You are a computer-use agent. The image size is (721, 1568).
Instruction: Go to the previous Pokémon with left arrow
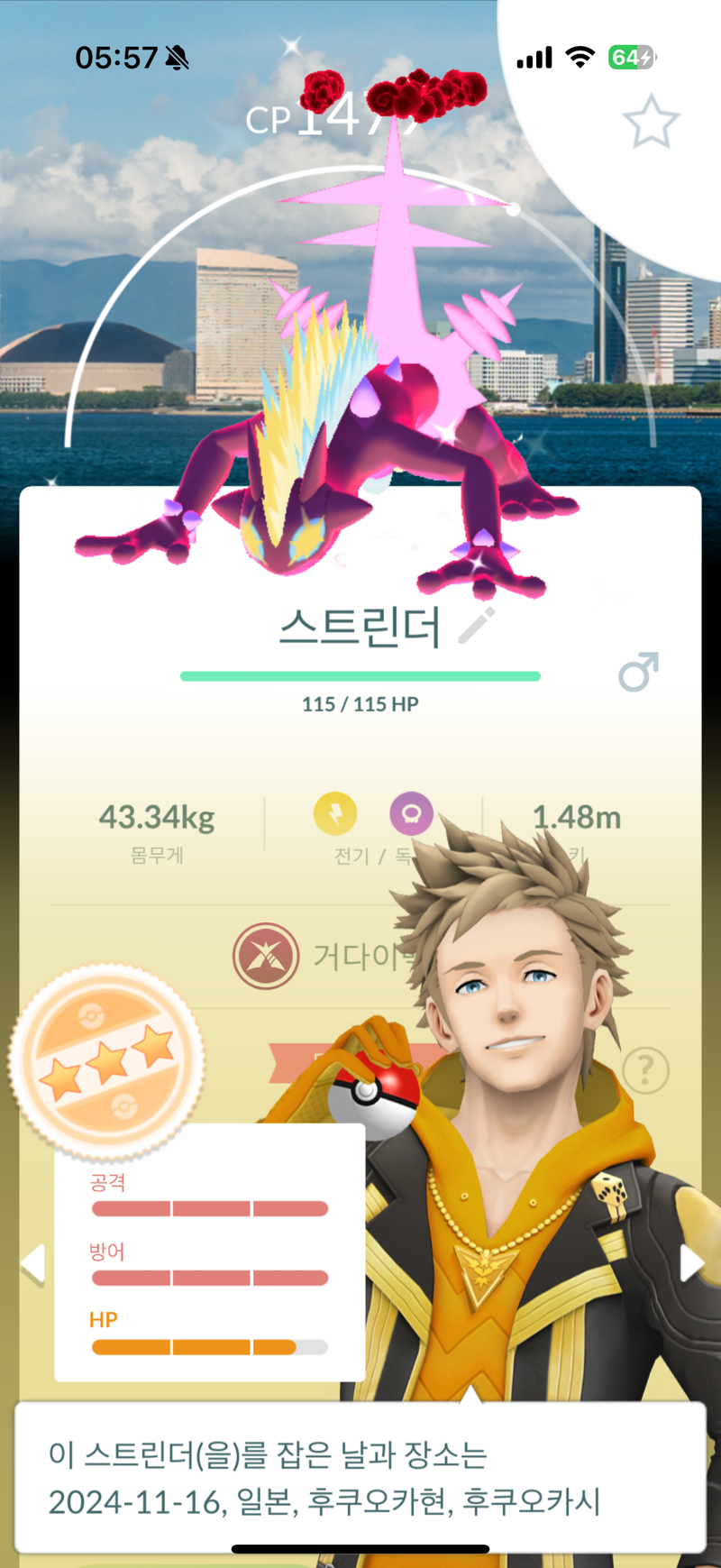pyautogui.click(x=32, y=1263)
